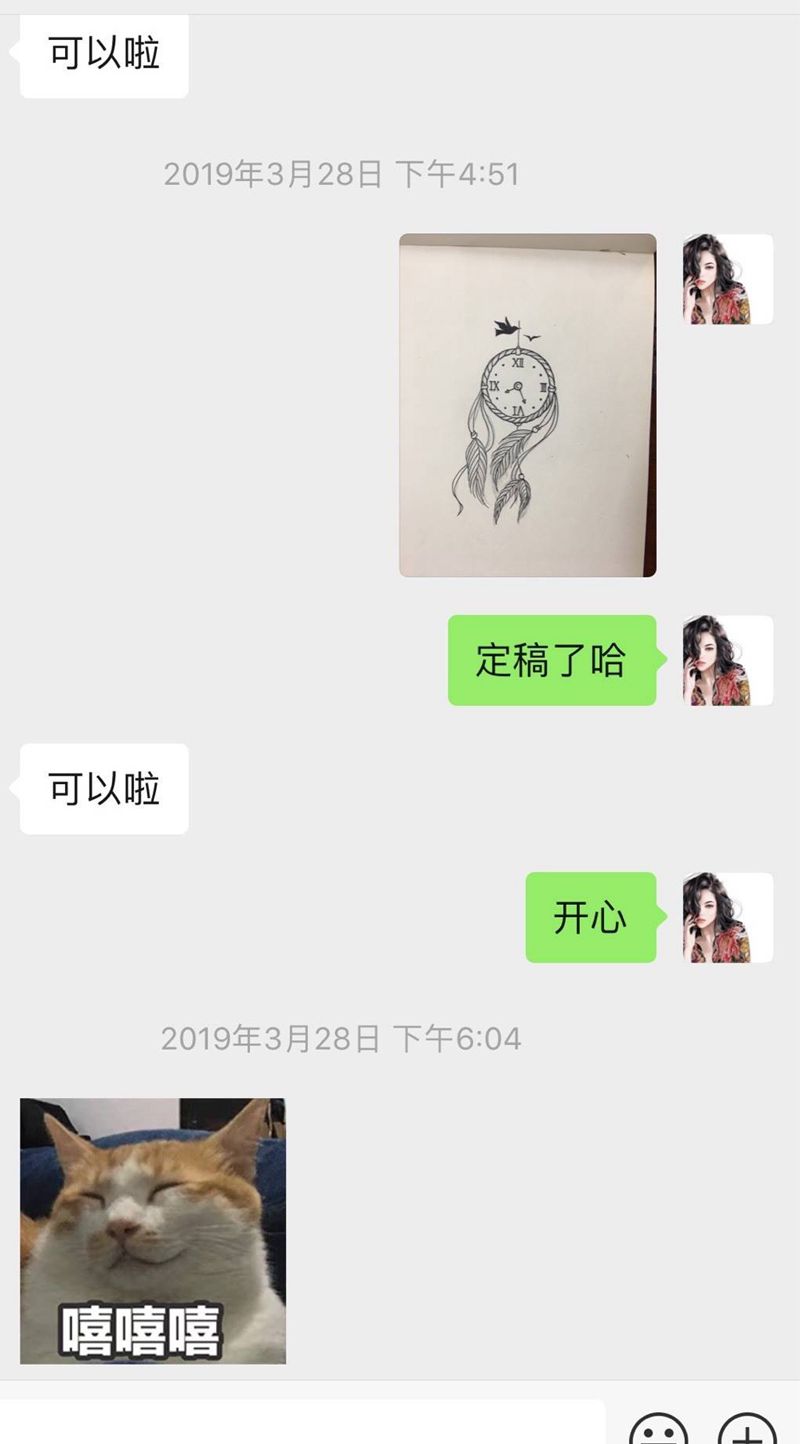The height and width of the screenshot is (1444, 800).
Task: Tap the avatar beside the sketch image
Action: click(x=728, y=279)
